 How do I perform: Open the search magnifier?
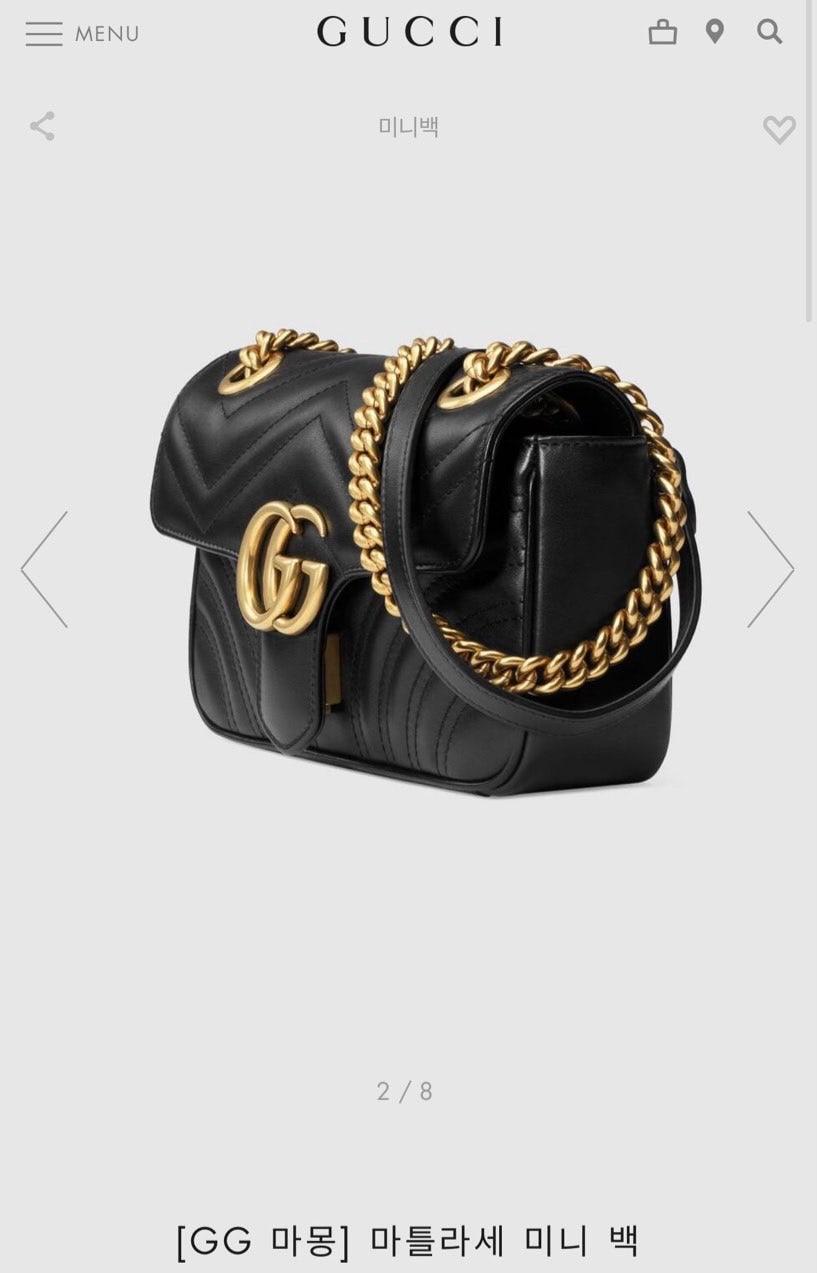coord(769,32)
